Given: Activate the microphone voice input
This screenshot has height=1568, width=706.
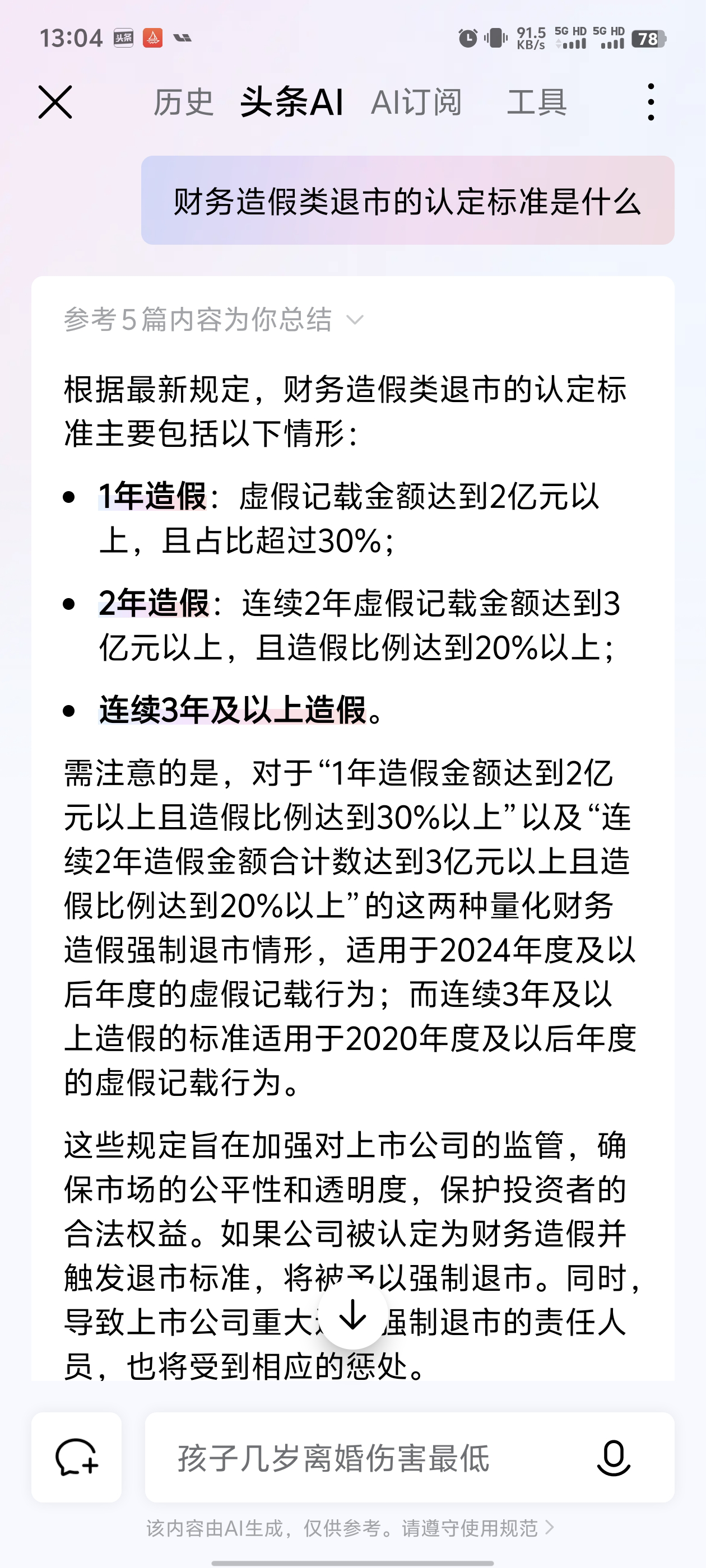Looking at the screenshot, I should [613, 1458].
